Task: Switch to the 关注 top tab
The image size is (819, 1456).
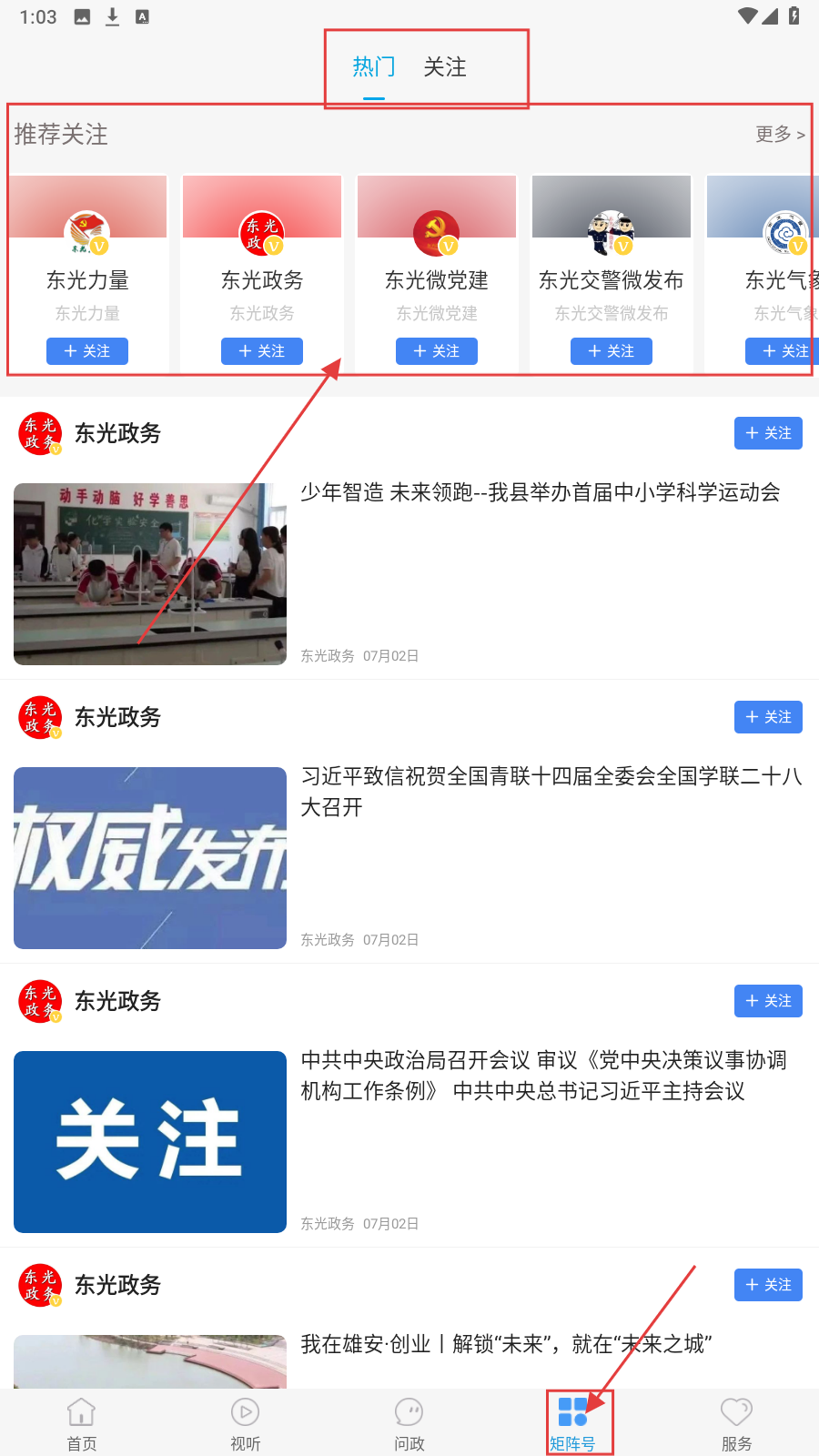Action: click(445, 67)
